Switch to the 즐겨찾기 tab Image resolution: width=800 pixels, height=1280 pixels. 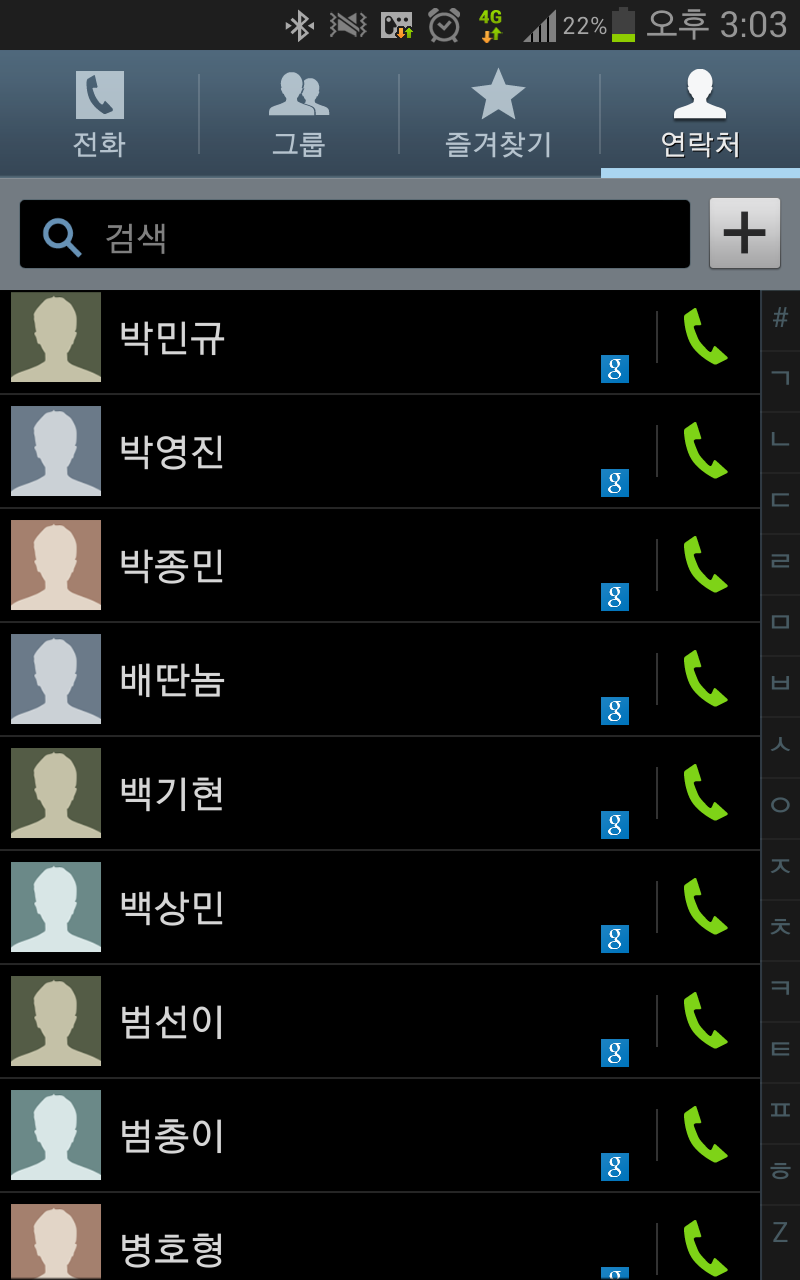coord(499,114)
